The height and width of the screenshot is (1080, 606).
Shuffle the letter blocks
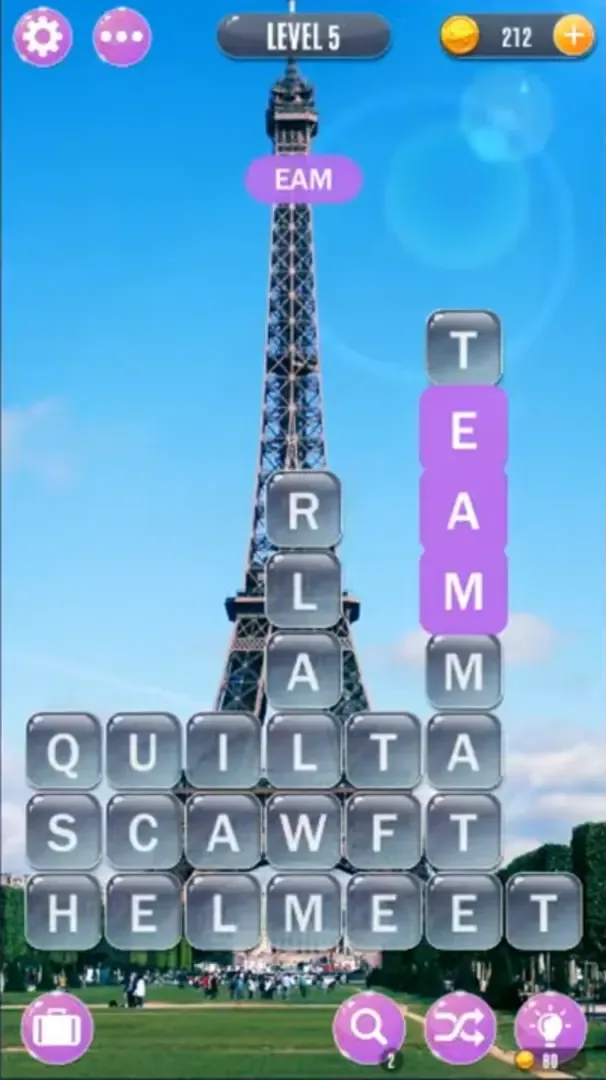(460, 1027)
